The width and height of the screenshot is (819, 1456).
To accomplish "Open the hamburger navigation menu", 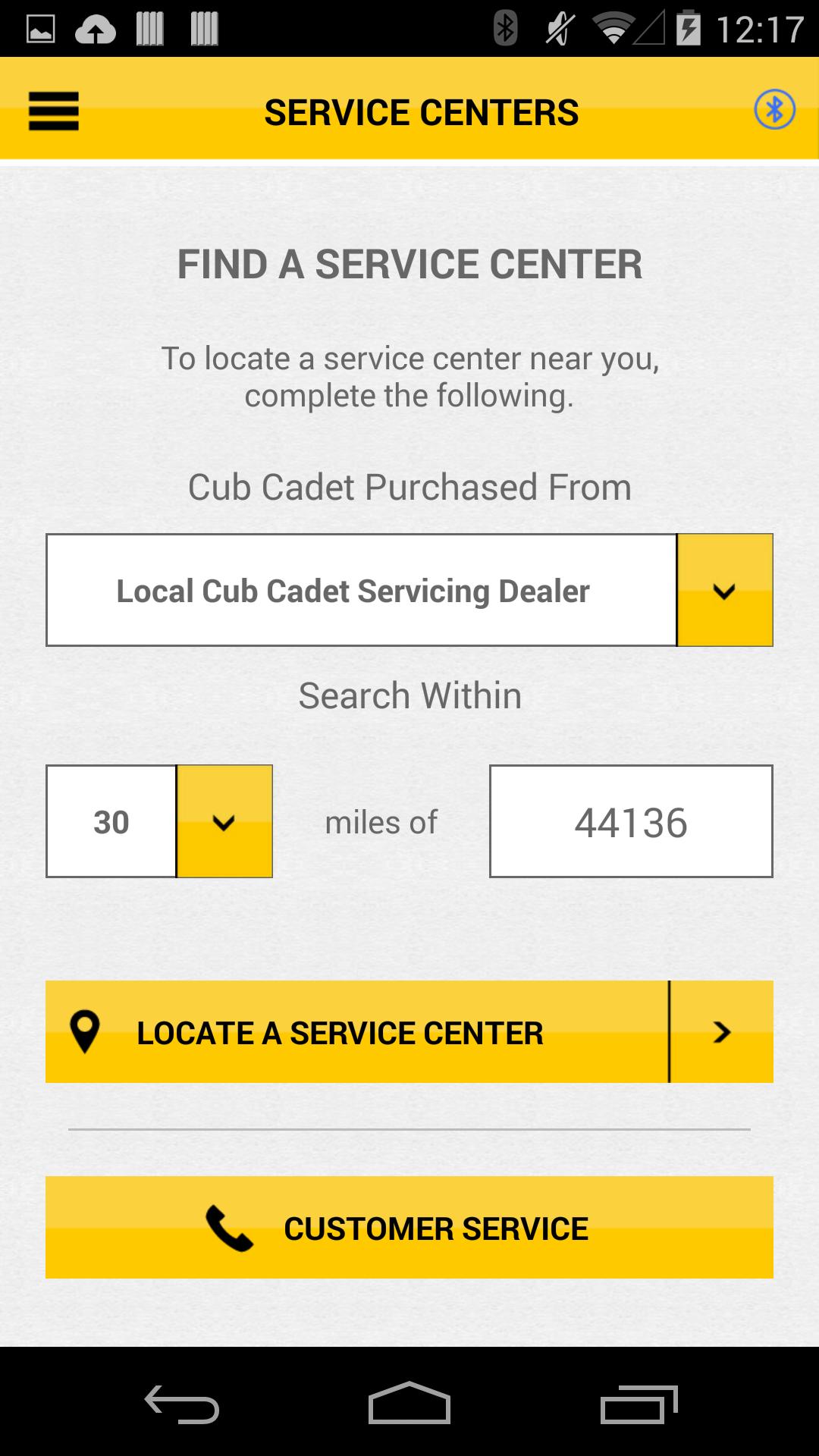I will point(53,110).
